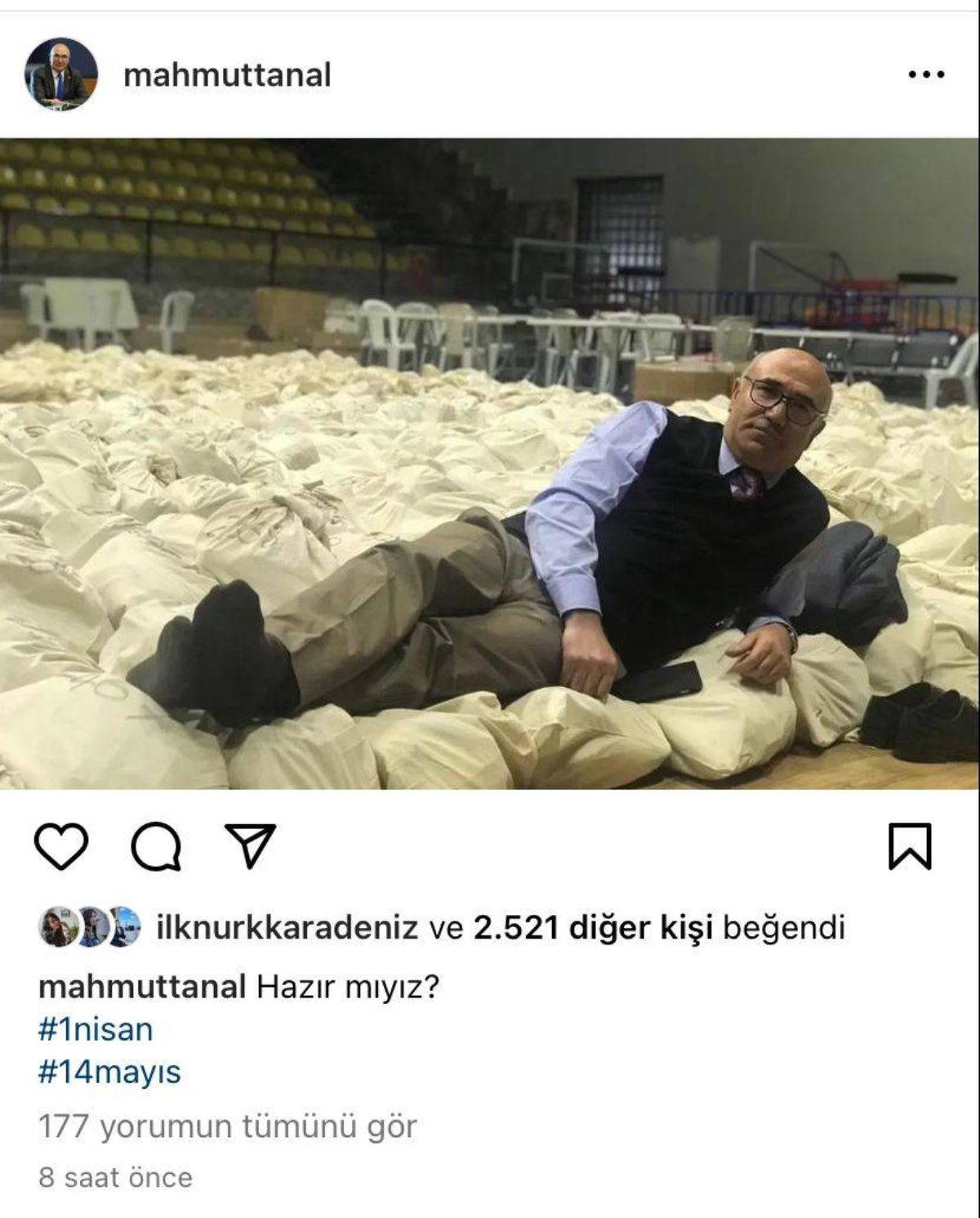View the 2.521 diğer kişi likes list
The height and width of the screenshot is (1218, 980).
pos(593,927)
